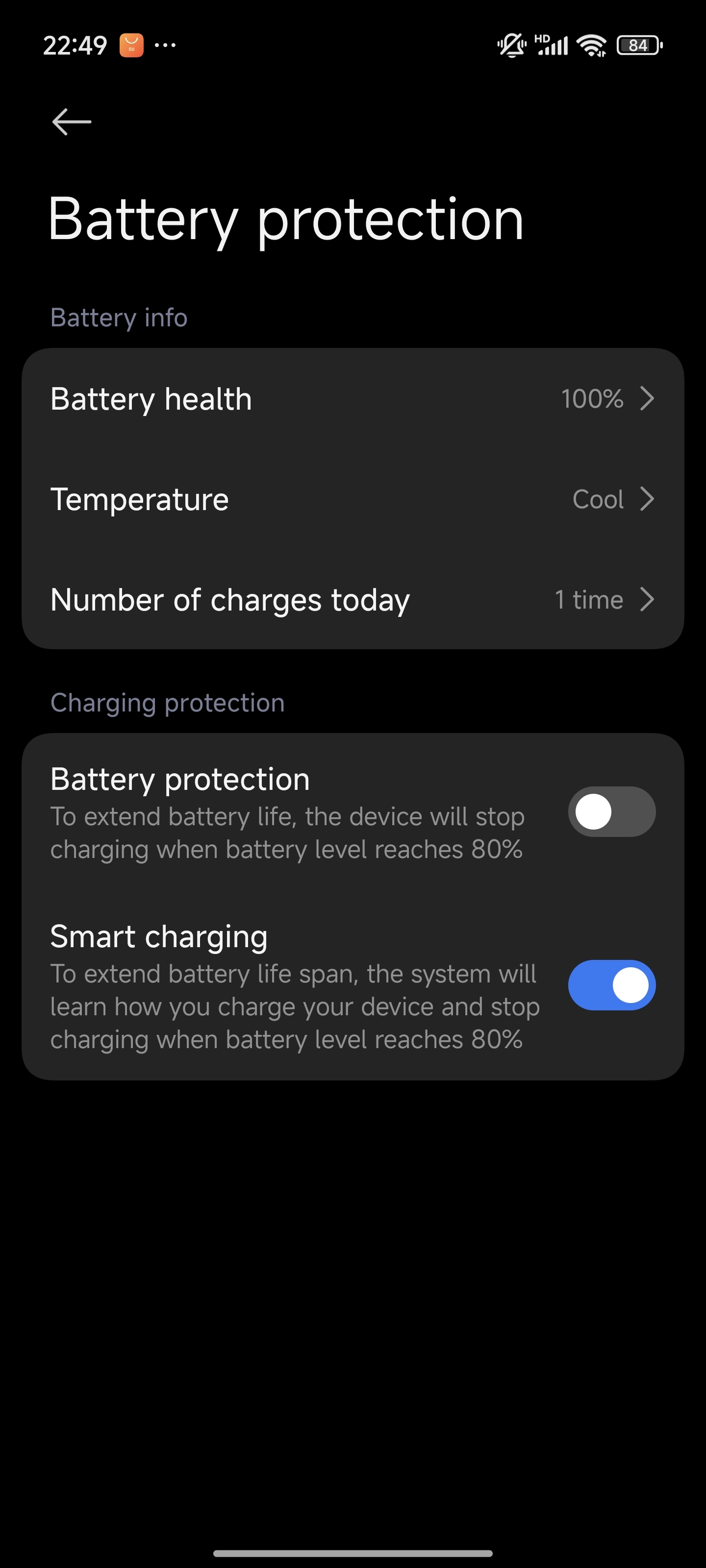
Task: Open Number of charges today
Action: pyautogui.click(x=352, y=600)
